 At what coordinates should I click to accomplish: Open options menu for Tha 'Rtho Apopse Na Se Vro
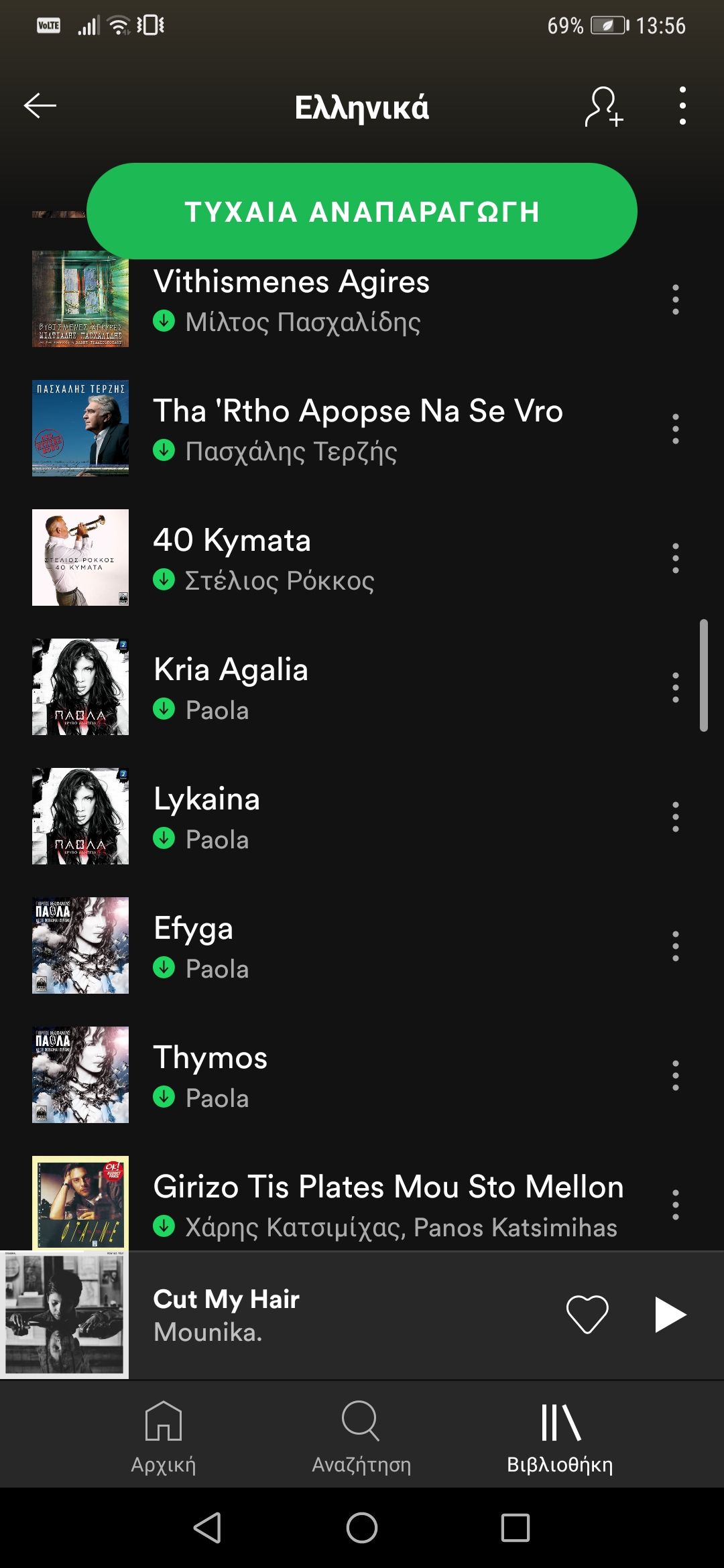[676, 429]
